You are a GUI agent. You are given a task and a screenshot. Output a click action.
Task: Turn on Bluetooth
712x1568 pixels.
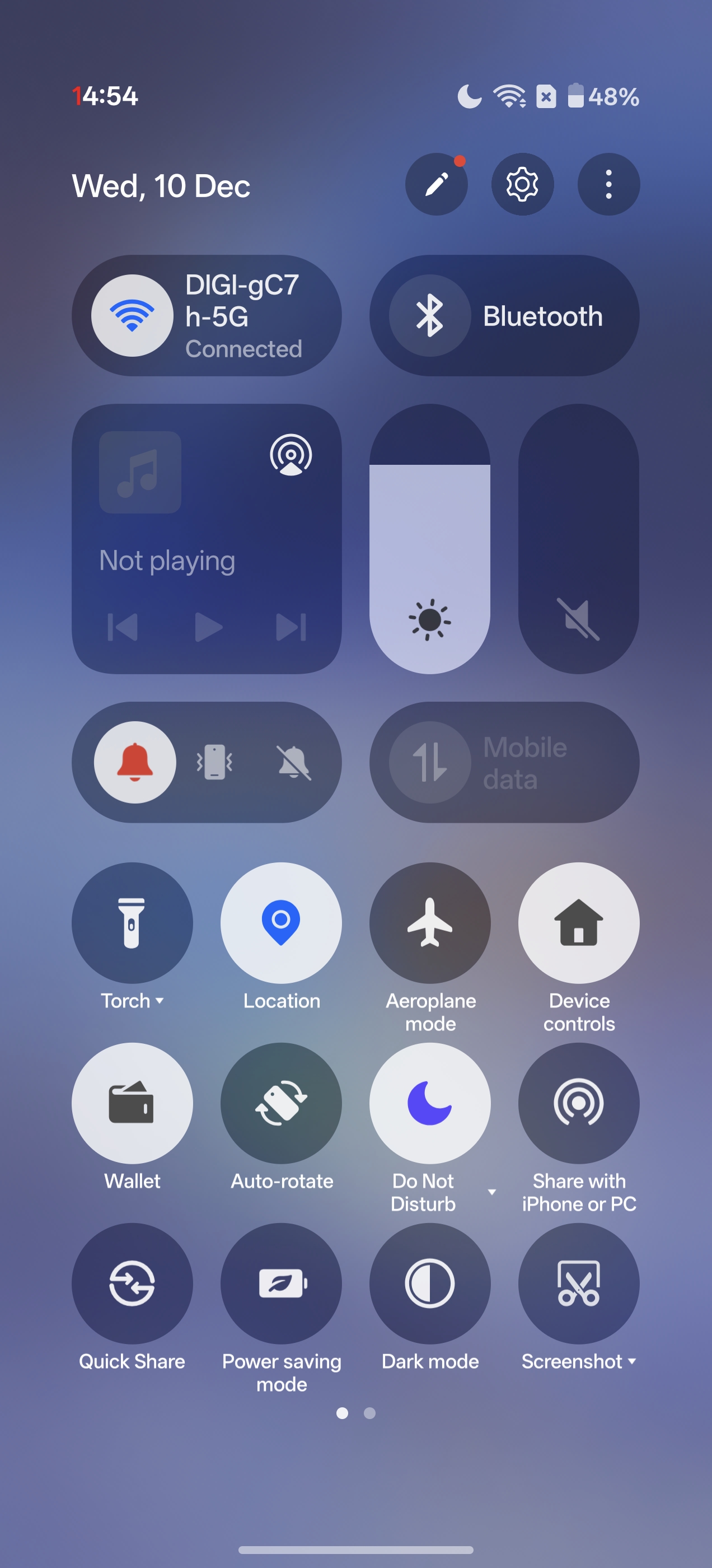pos(430,315)
